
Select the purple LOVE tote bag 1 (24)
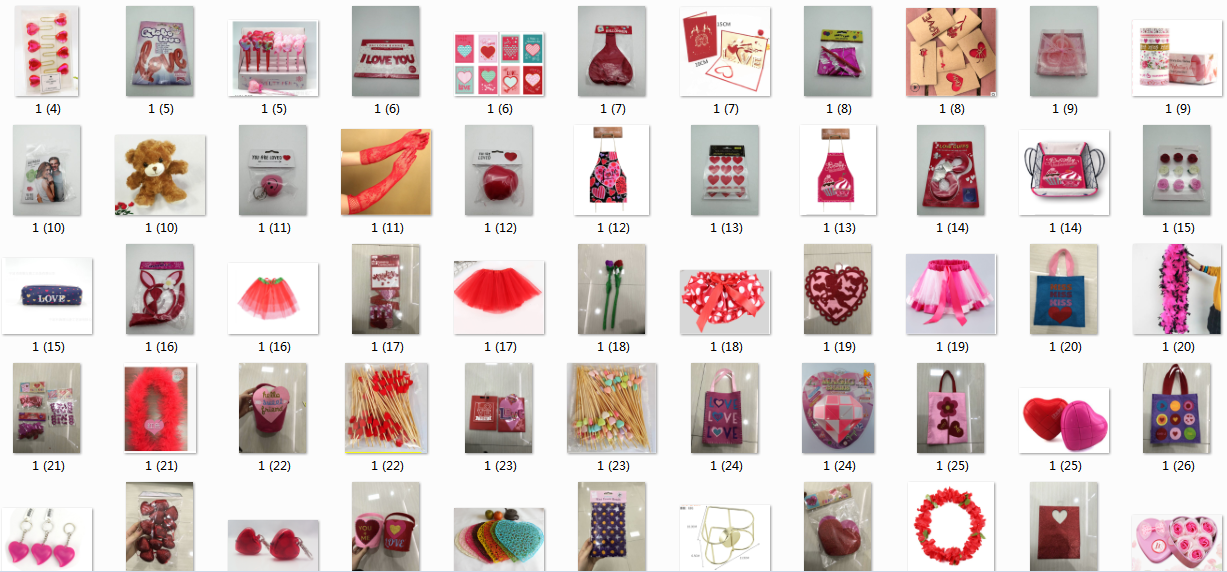click(x=725, y=409)
